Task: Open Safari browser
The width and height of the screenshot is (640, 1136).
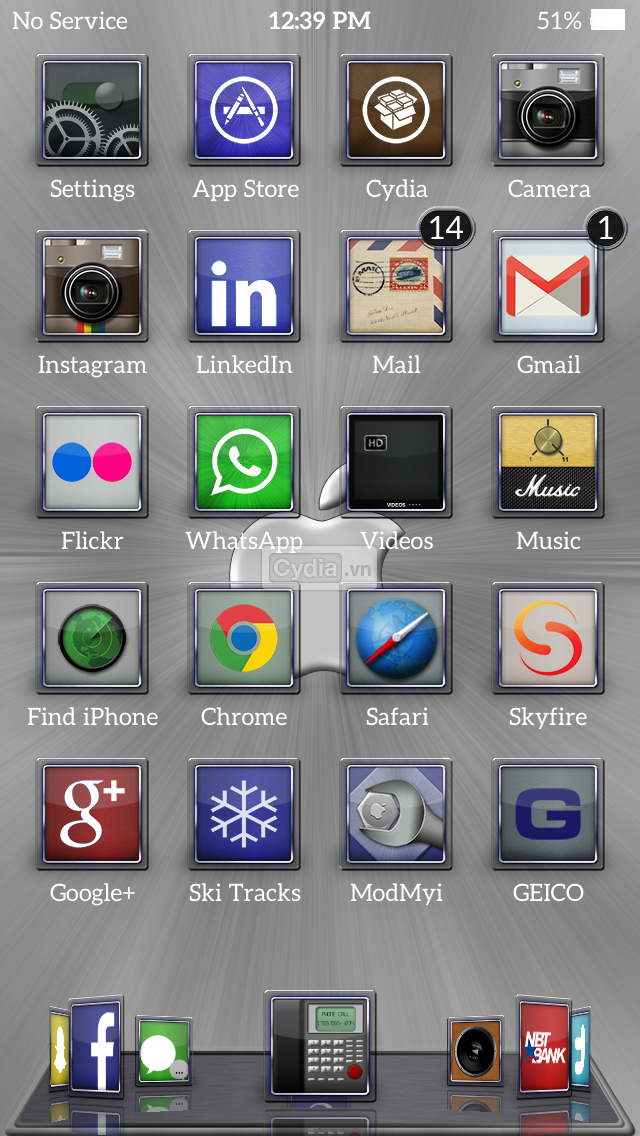Action: pos(396,639)
